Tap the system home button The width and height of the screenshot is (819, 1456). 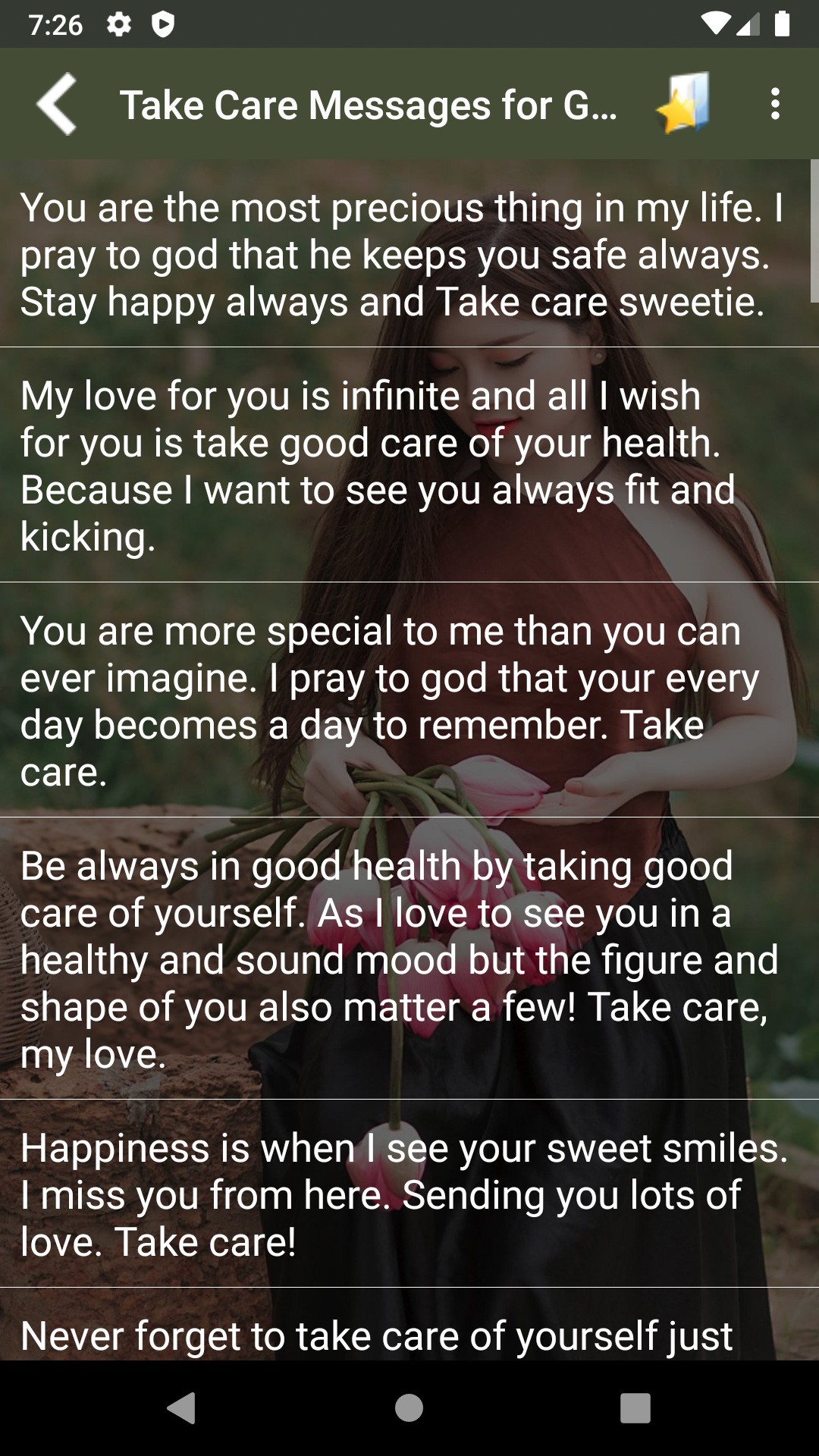[409, 1408]
